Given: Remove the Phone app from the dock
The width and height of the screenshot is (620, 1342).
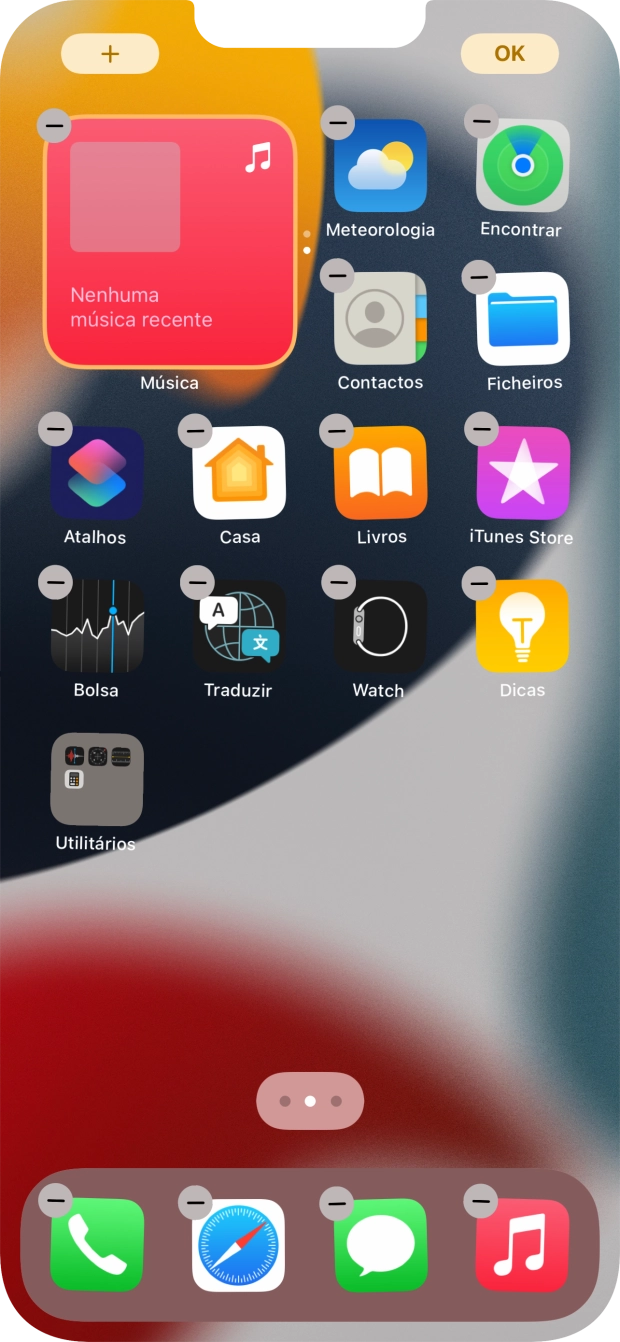Looking at the screenshot, I should 55,1199.
